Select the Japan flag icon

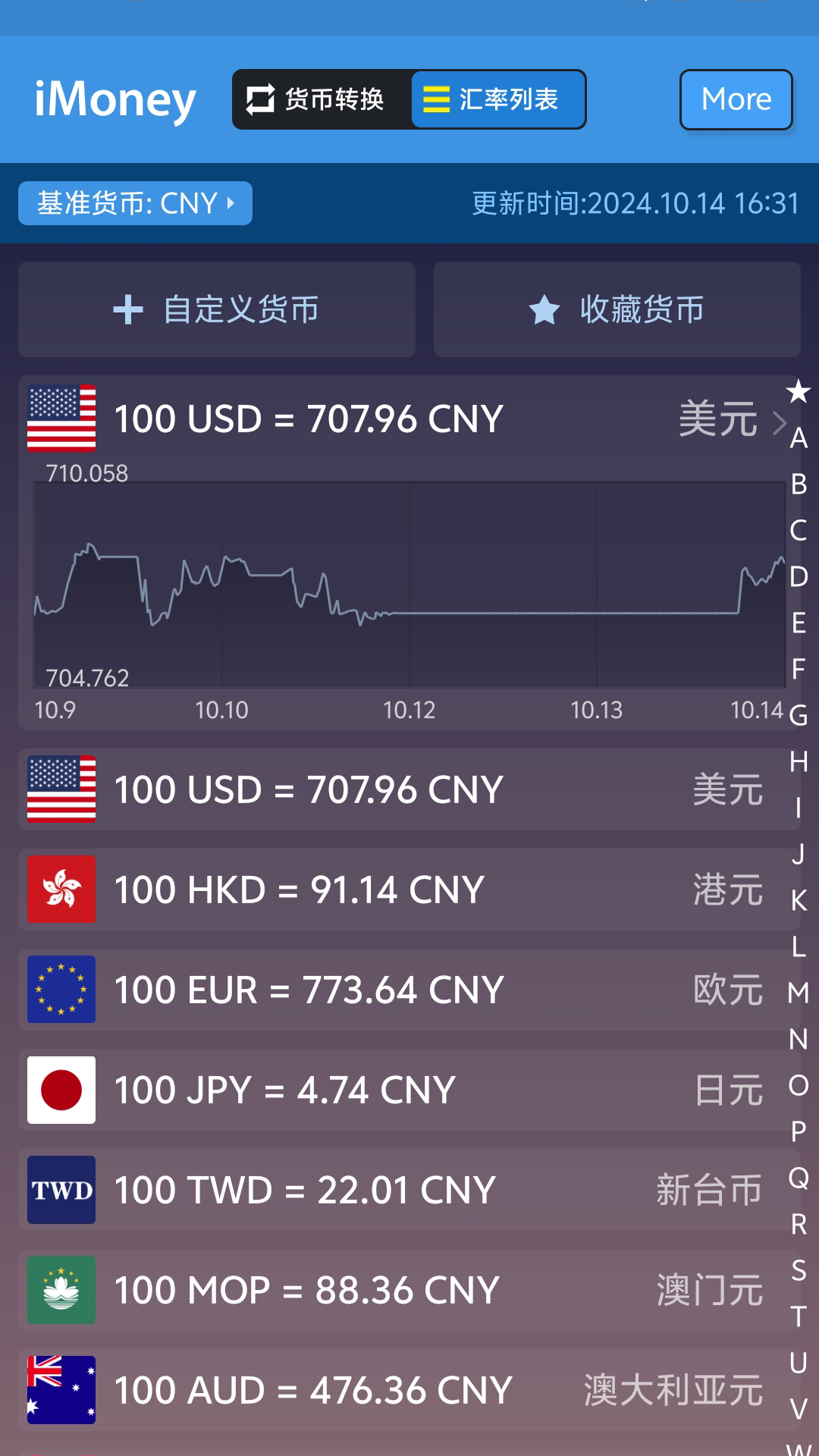pyautogui.click(x=61, y=1090)
